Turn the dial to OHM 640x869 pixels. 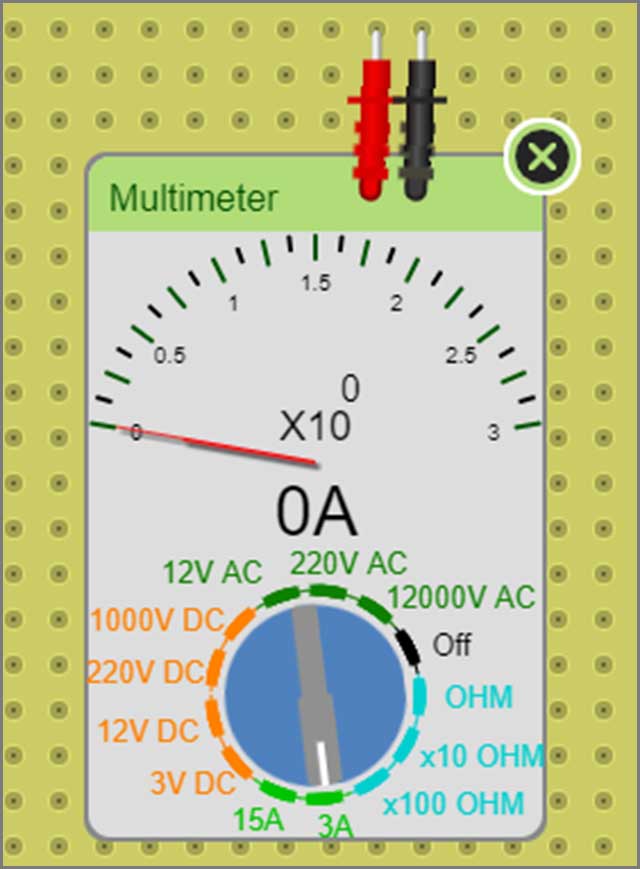pyautogui.click(x=478, y=697)
